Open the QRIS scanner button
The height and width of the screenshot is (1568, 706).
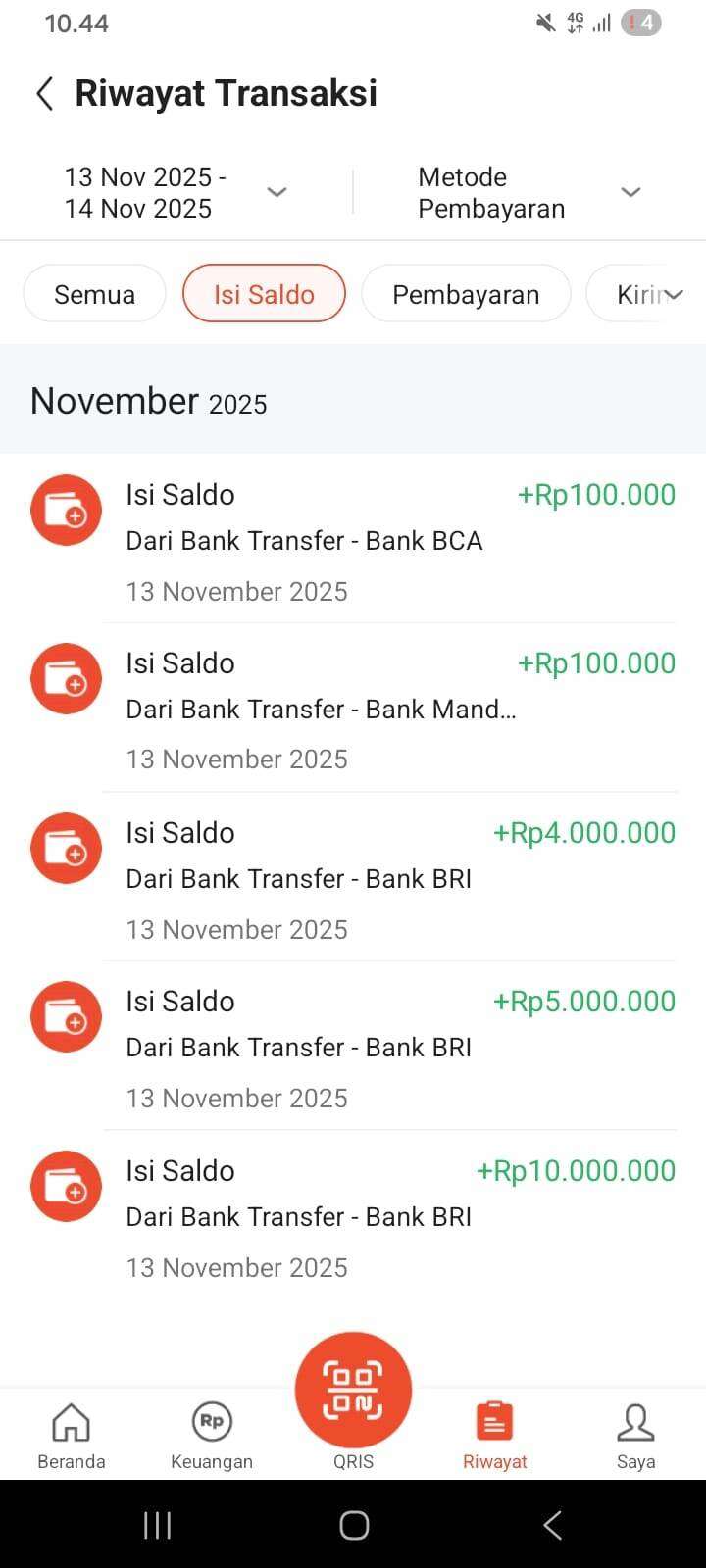click(353, 1392)
